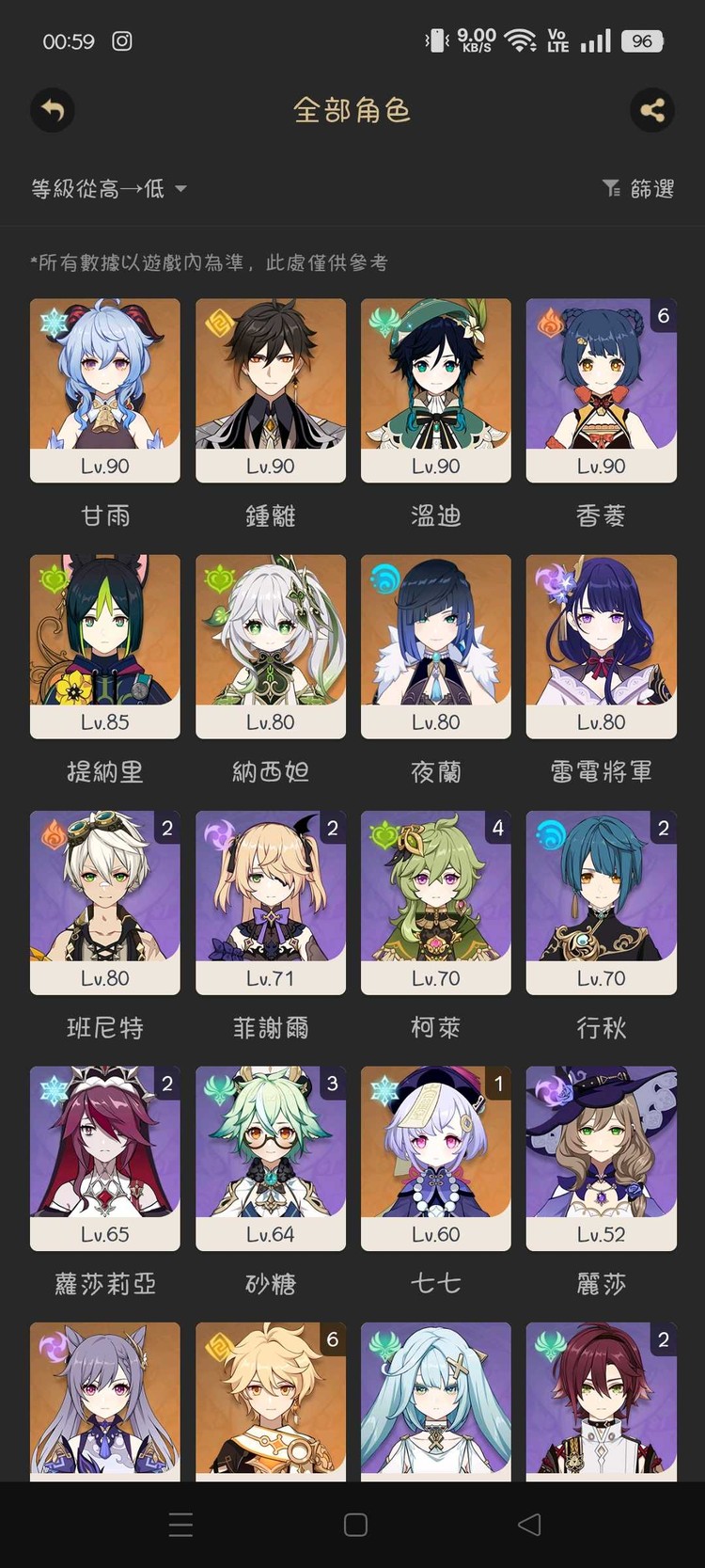Tap the Instagram icon in the status bar
The height and width of the screenshot is (1568, 705).
125,41
